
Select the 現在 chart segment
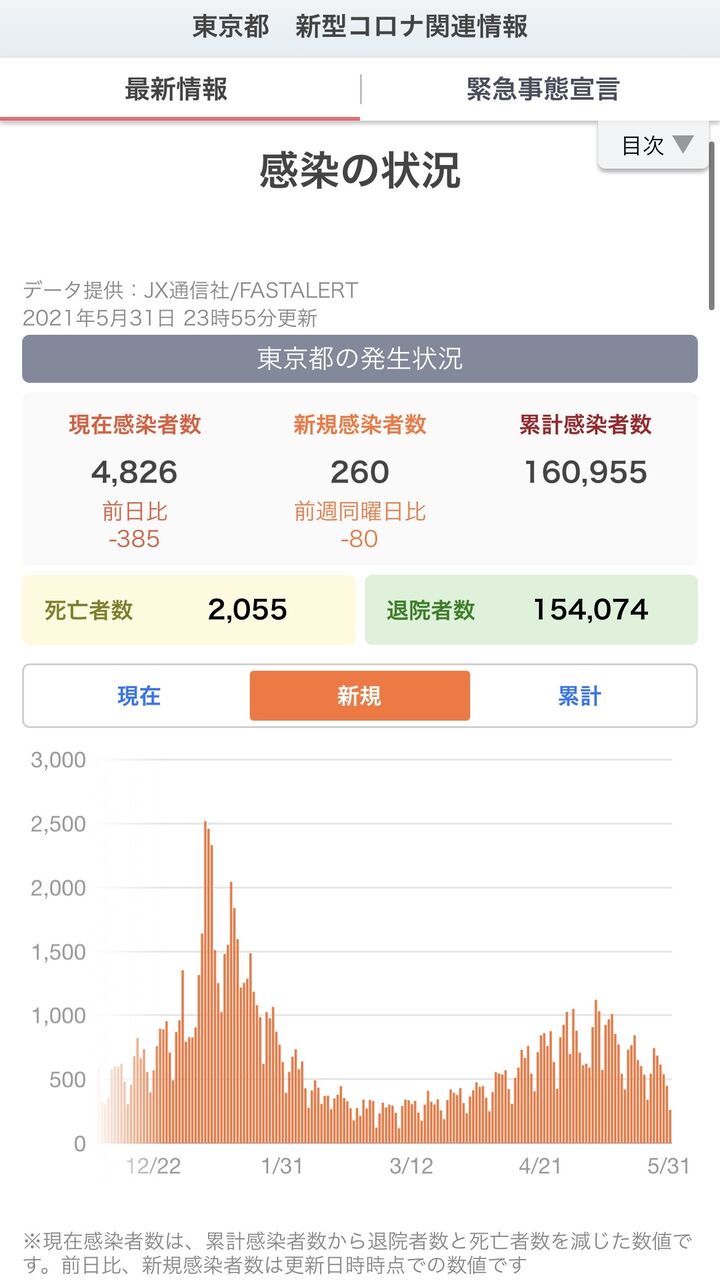[139, 696]
